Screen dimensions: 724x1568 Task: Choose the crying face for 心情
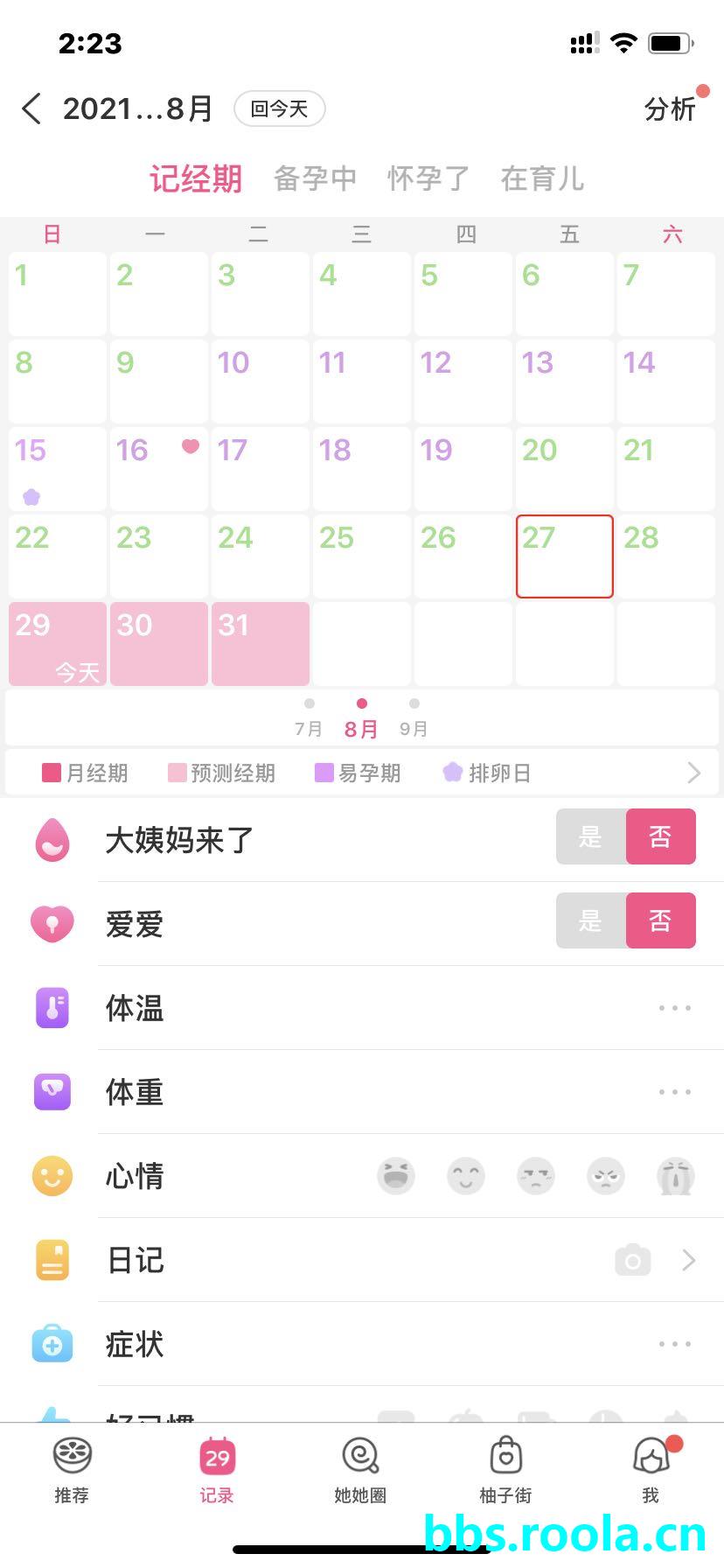pos(675,1176)
